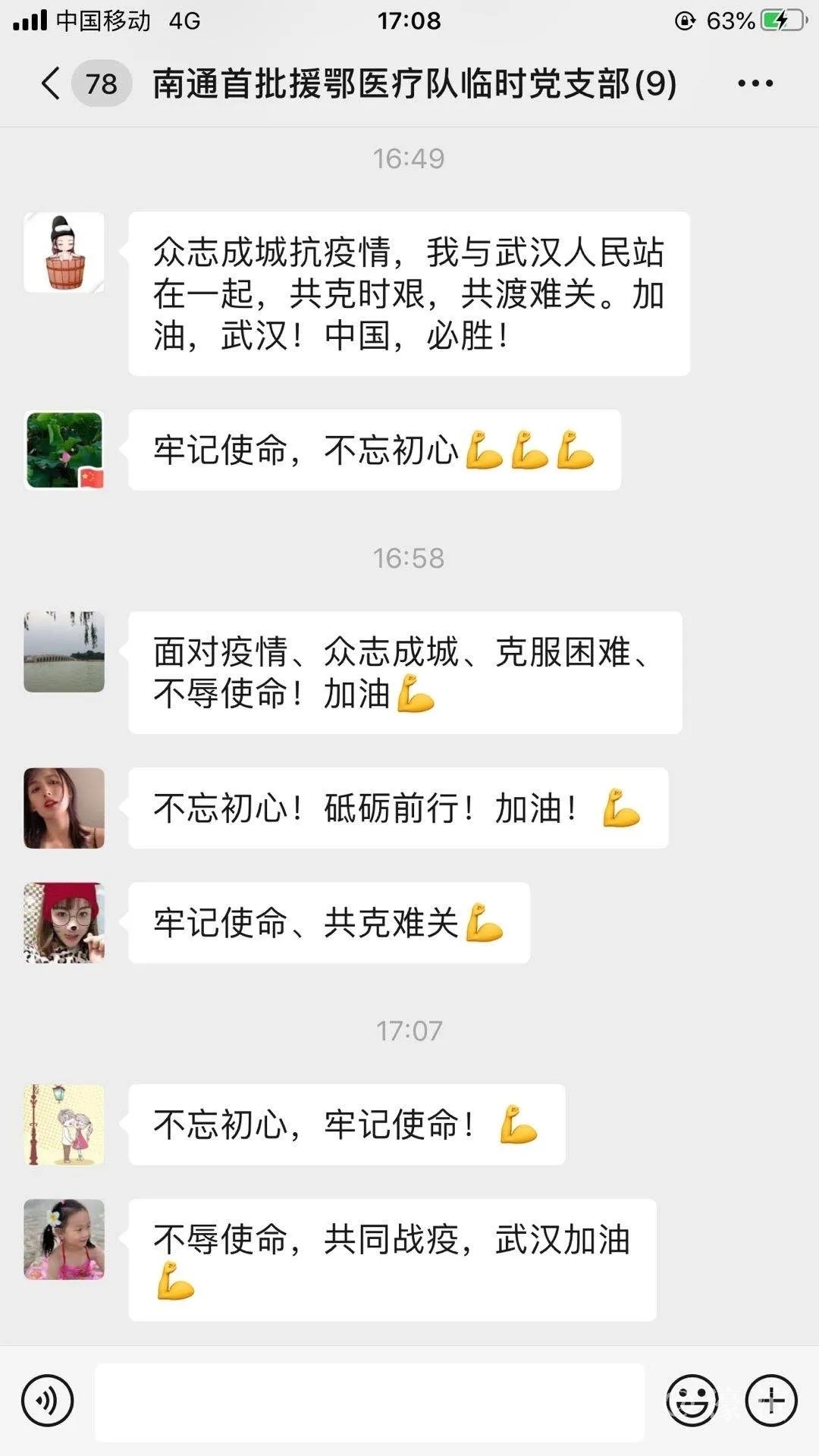
Task: Tap the red hat avatar
Action: 64,922
